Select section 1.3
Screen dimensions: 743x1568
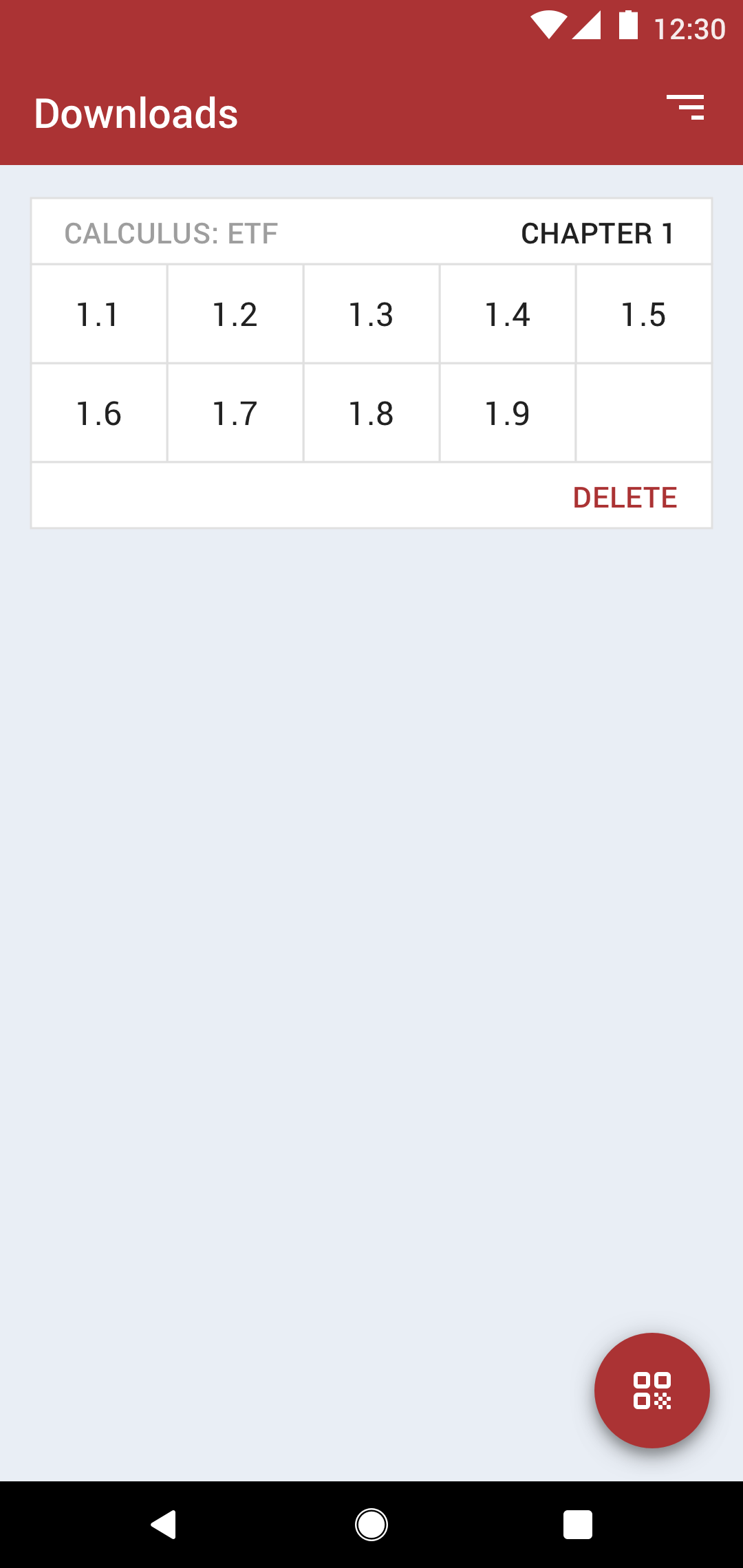click(x=371, y=314)
